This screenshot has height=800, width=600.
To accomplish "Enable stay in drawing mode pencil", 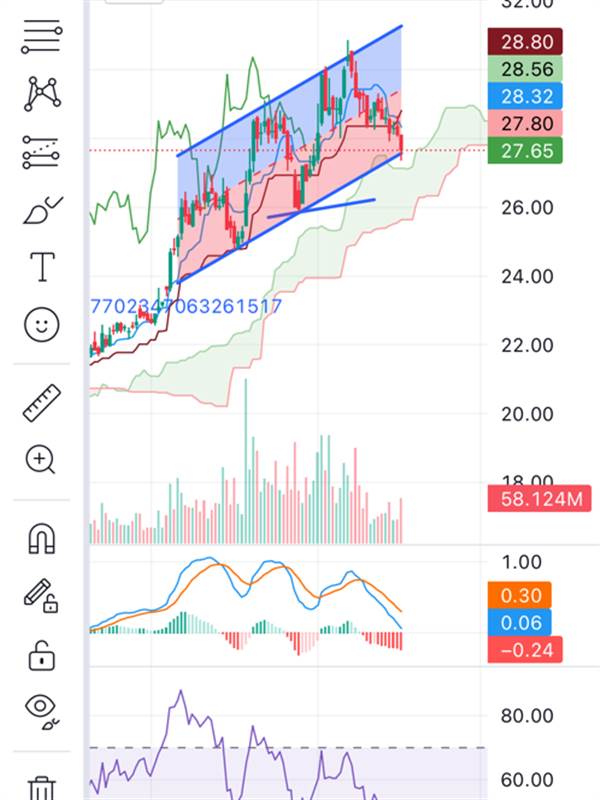I will tap(41, 597).
